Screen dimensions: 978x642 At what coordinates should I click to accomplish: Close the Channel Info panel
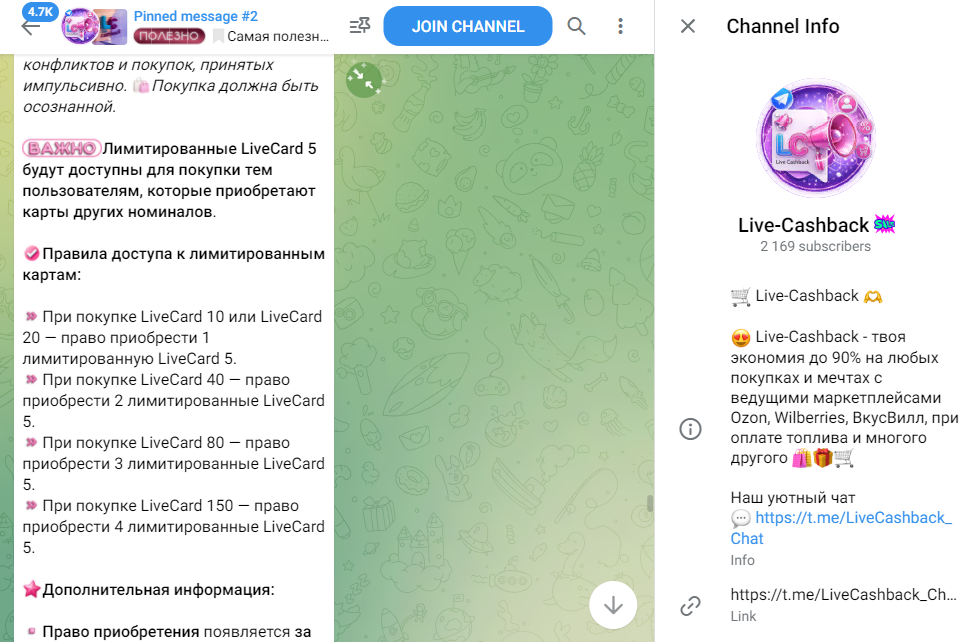pyautogui.click(x=688, y=26)
